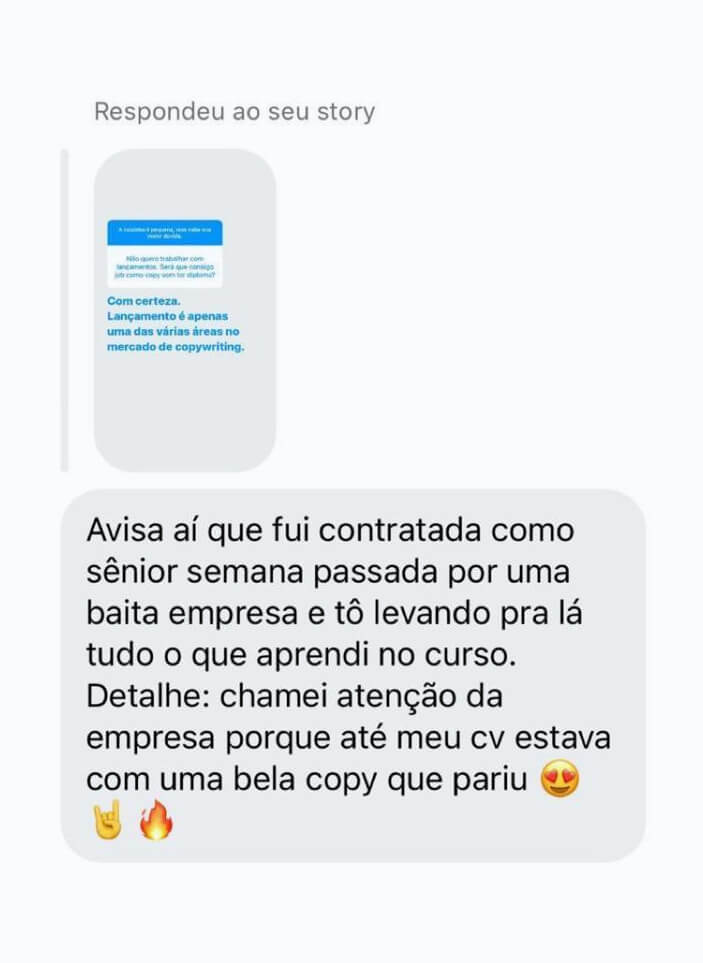
Task: Open the replied story thumbnail
Action: [184, 310]
